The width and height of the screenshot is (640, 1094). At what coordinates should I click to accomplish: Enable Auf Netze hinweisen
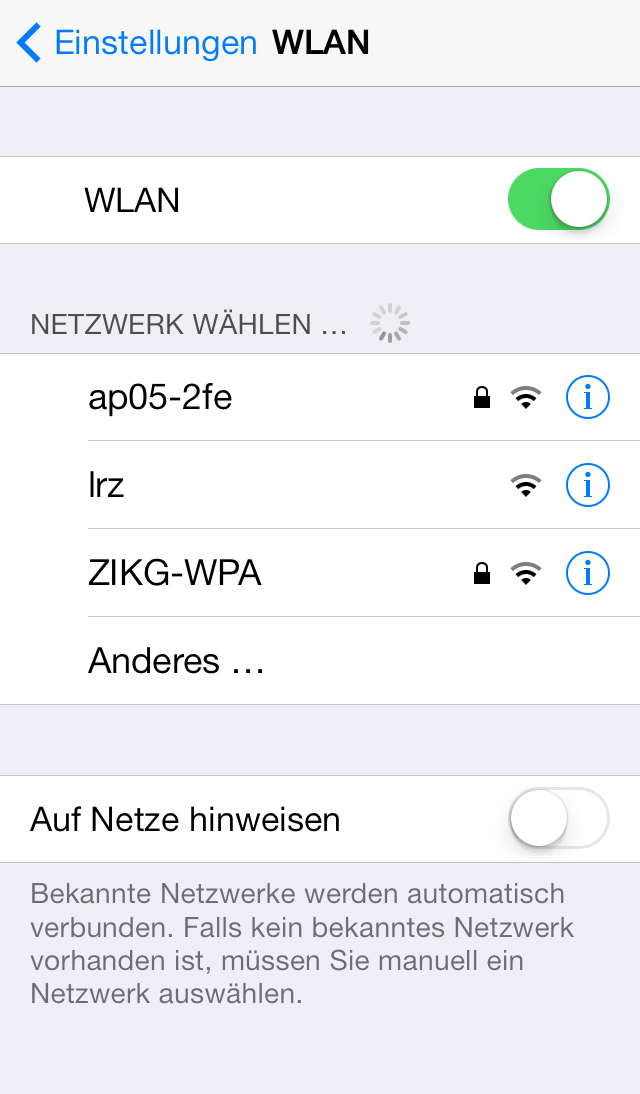[558, 820]
